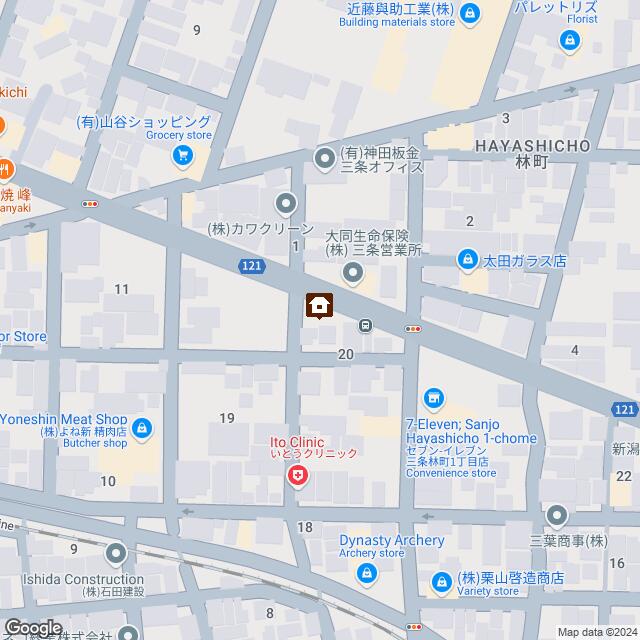Open the 太田ガラス店 shop pin
Viewport: 640px width, 640px height.
[x=467, y=260]
